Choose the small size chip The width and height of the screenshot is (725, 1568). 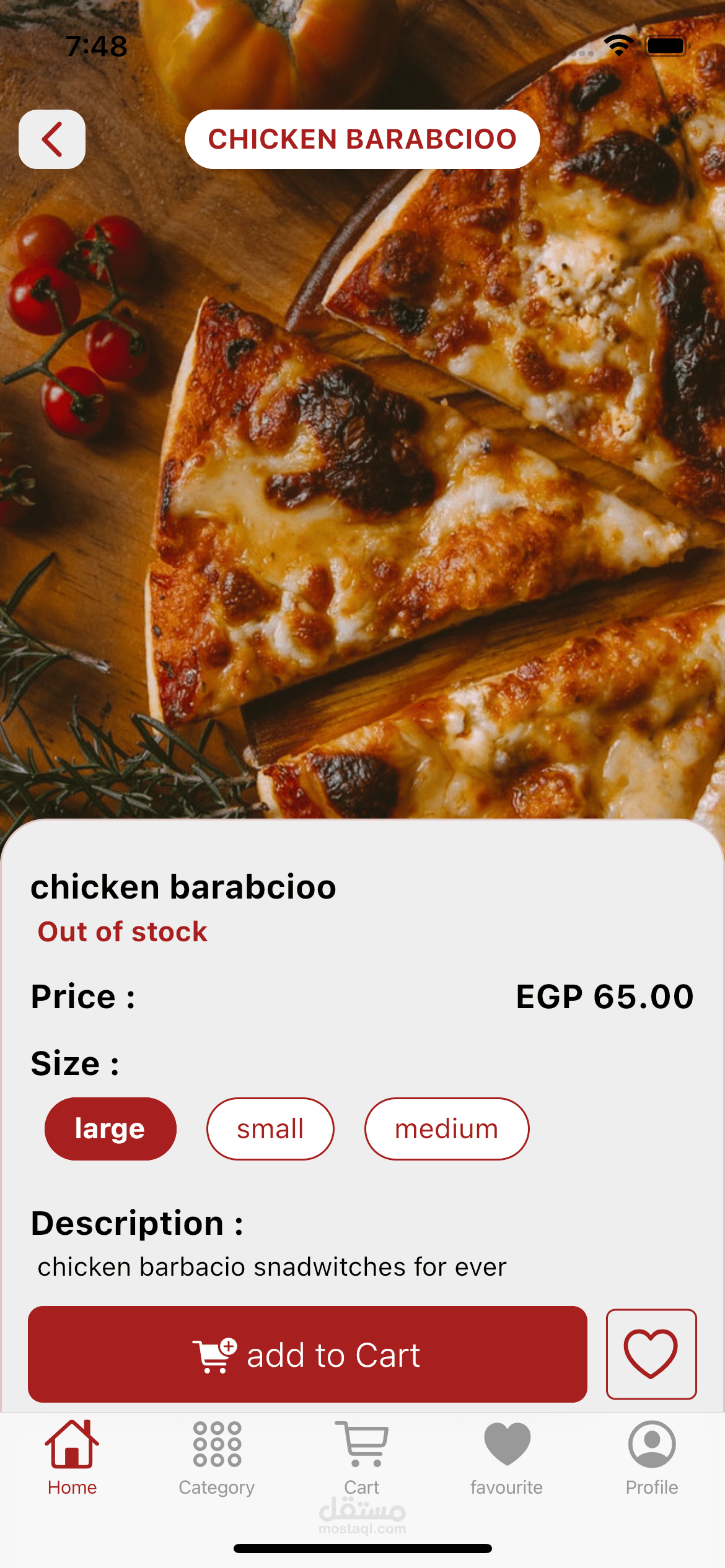pyautogui.click(x=270, y=1128)
